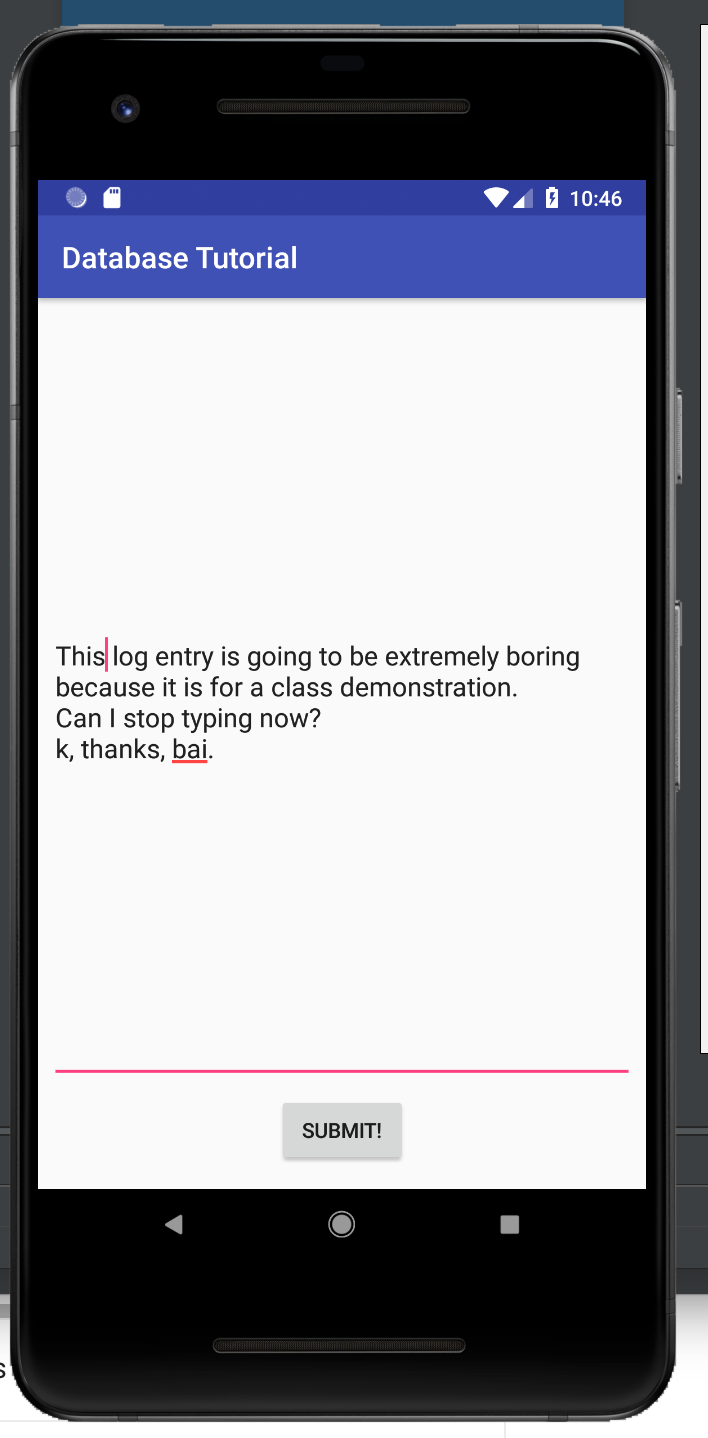708x1438 pixels.
Task: Go back with the system back button
Action: click(174, 1225)
